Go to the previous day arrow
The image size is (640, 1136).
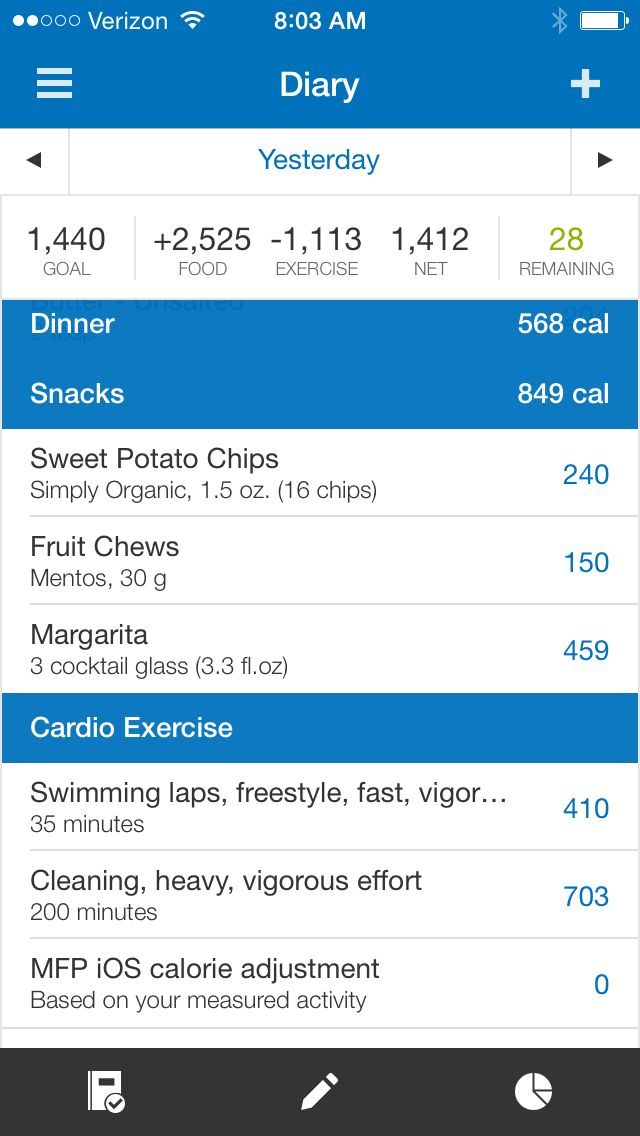coord(34,160)
